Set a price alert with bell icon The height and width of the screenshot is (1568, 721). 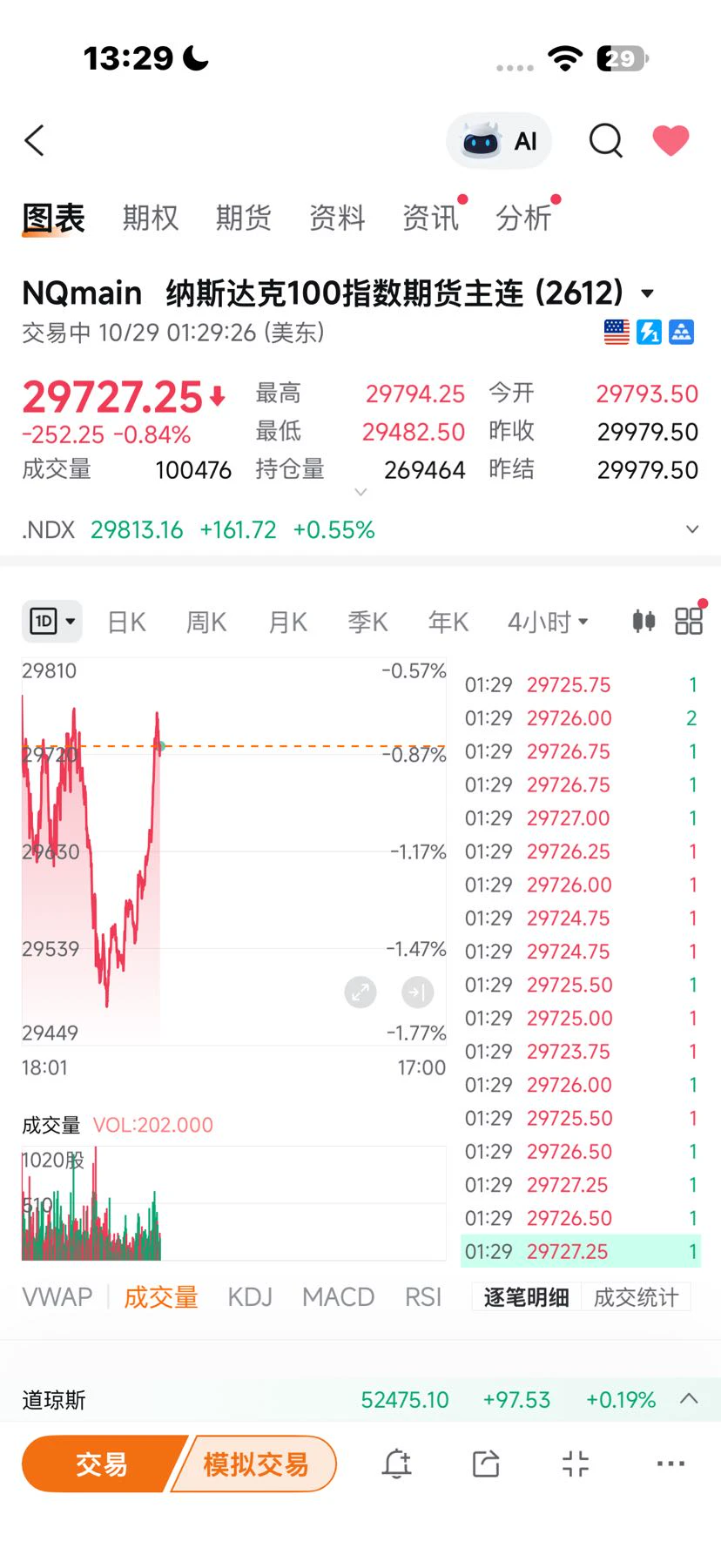click(396, 1464)
